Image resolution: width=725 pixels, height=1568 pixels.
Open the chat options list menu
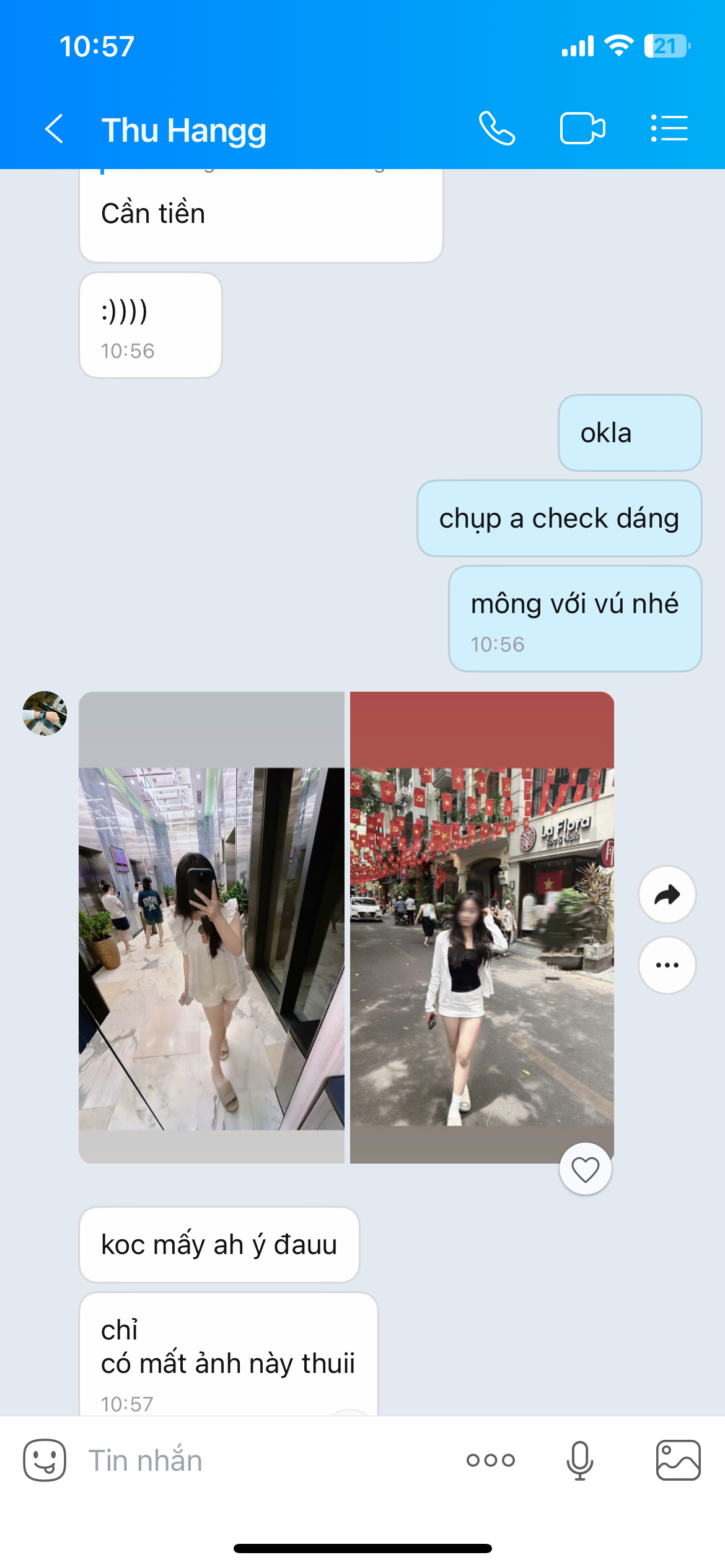[x=669, y=129]
